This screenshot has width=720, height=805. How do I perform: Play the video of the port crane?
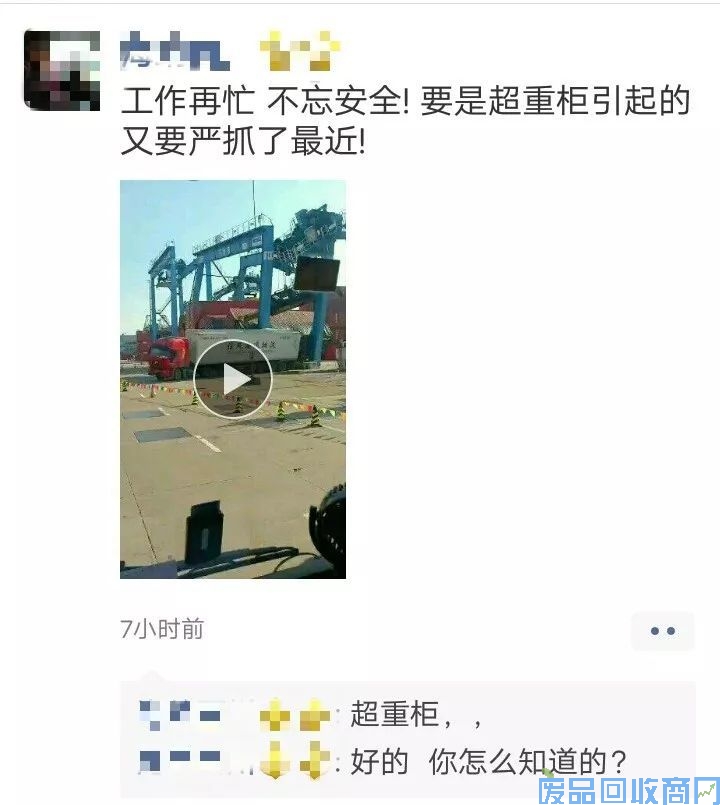pyautogui.click(x=233, y=379)
